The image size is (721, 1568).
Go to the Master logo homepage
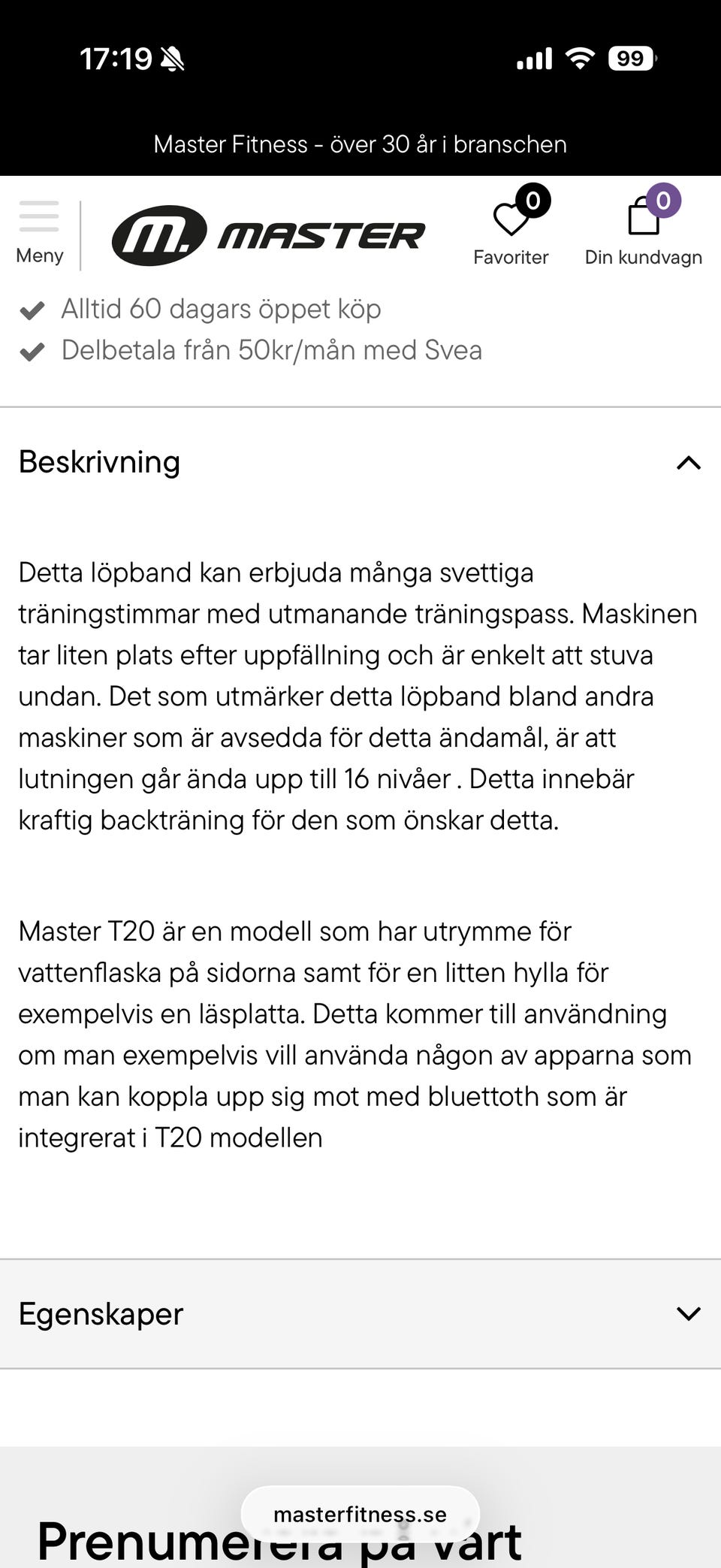(x=268, y=235)
